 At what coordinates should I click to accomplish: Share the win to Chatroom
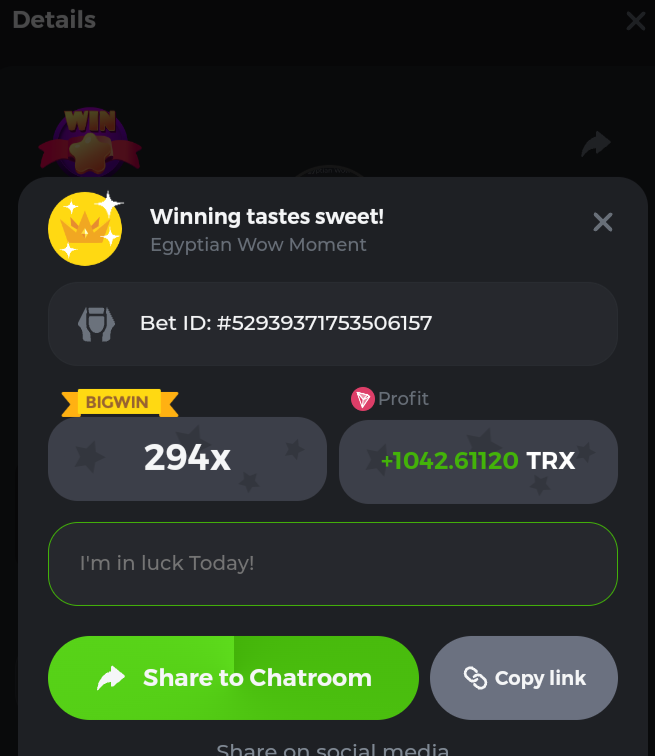(233, 678)
